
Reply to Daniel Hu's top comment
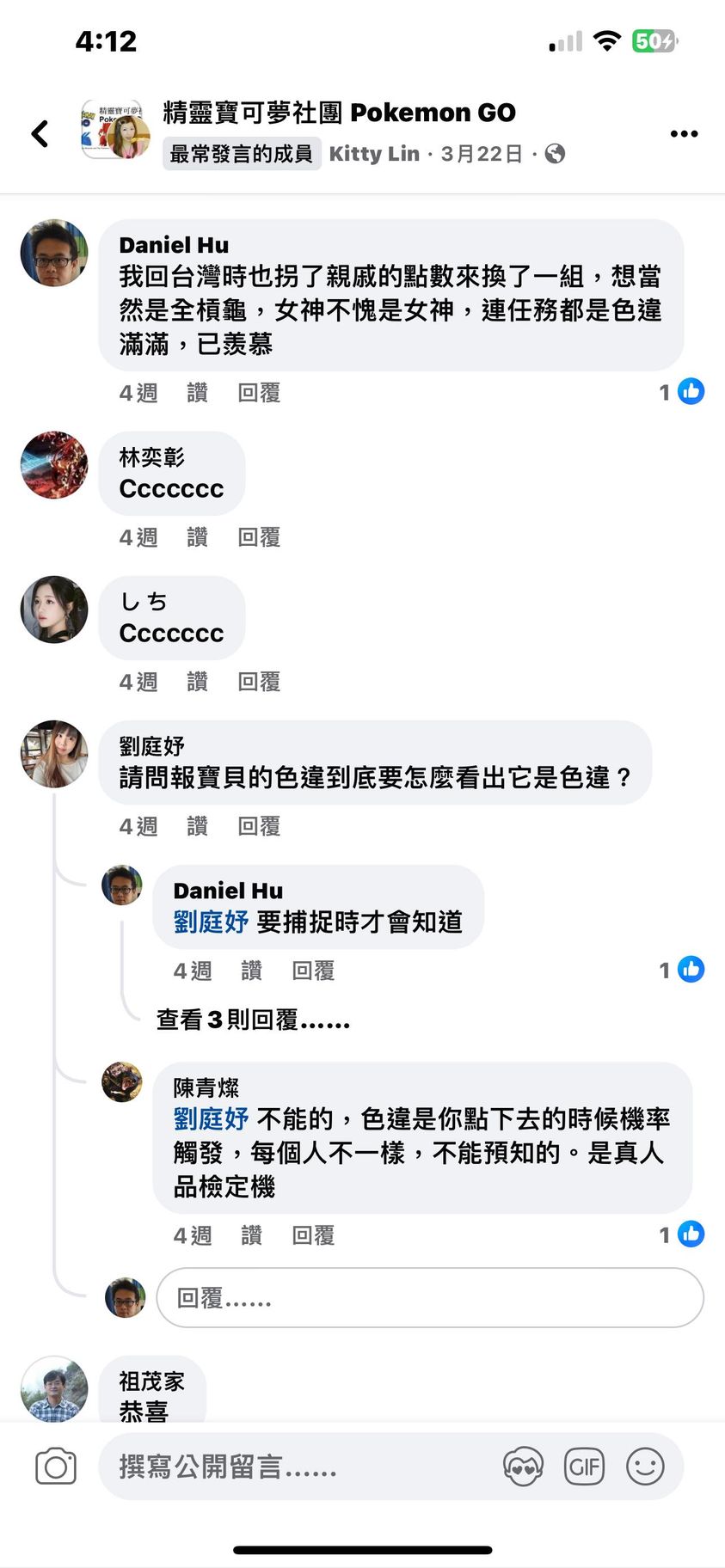pos(259,393)
